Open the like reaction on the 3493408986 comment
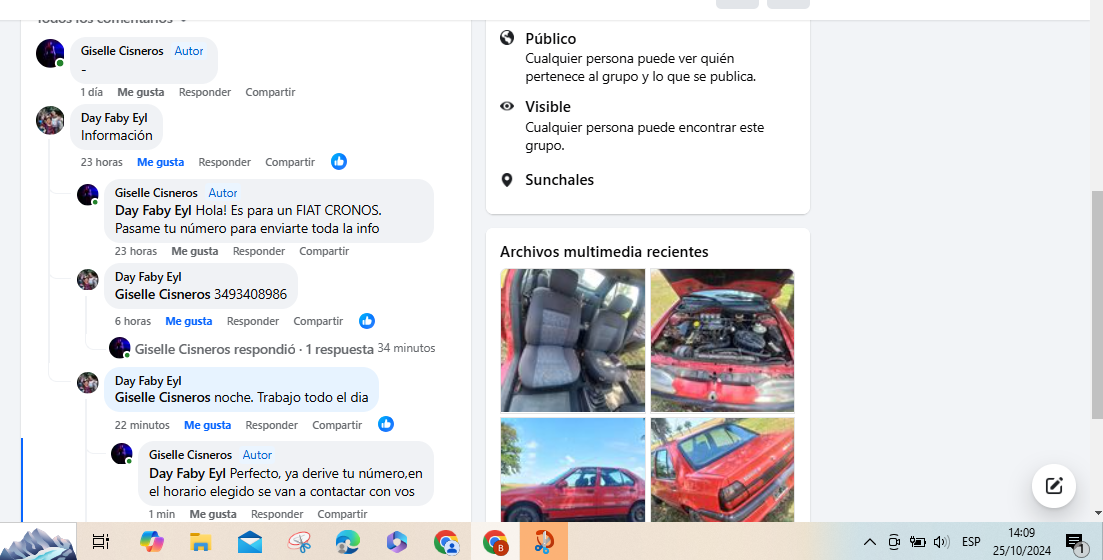Viewport: 1103px width, 560px height. point(367,321)
